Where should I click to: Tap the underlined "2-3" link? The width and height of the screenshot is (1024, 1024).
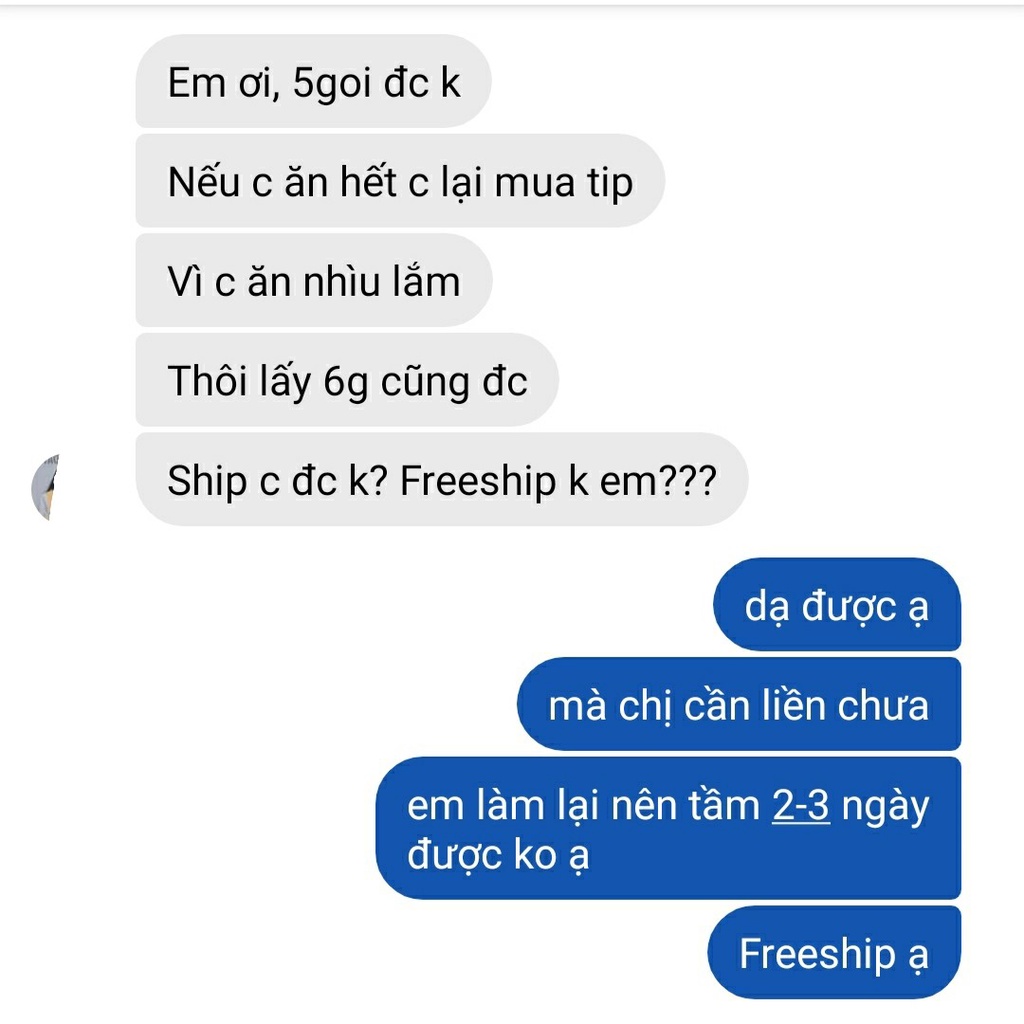[801, 805]
